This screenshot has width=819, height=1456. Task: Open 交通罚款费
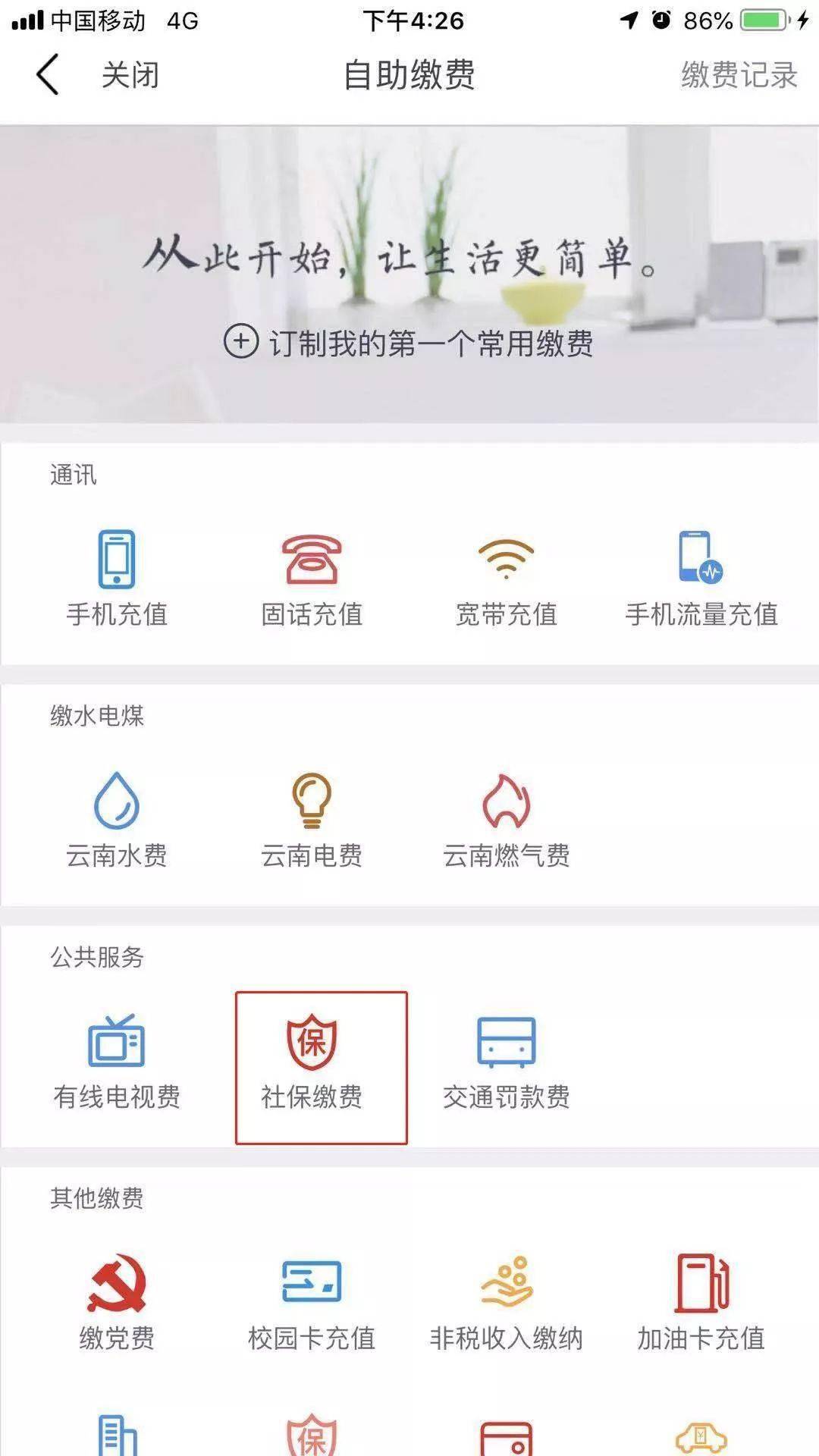click(507, 1062)
